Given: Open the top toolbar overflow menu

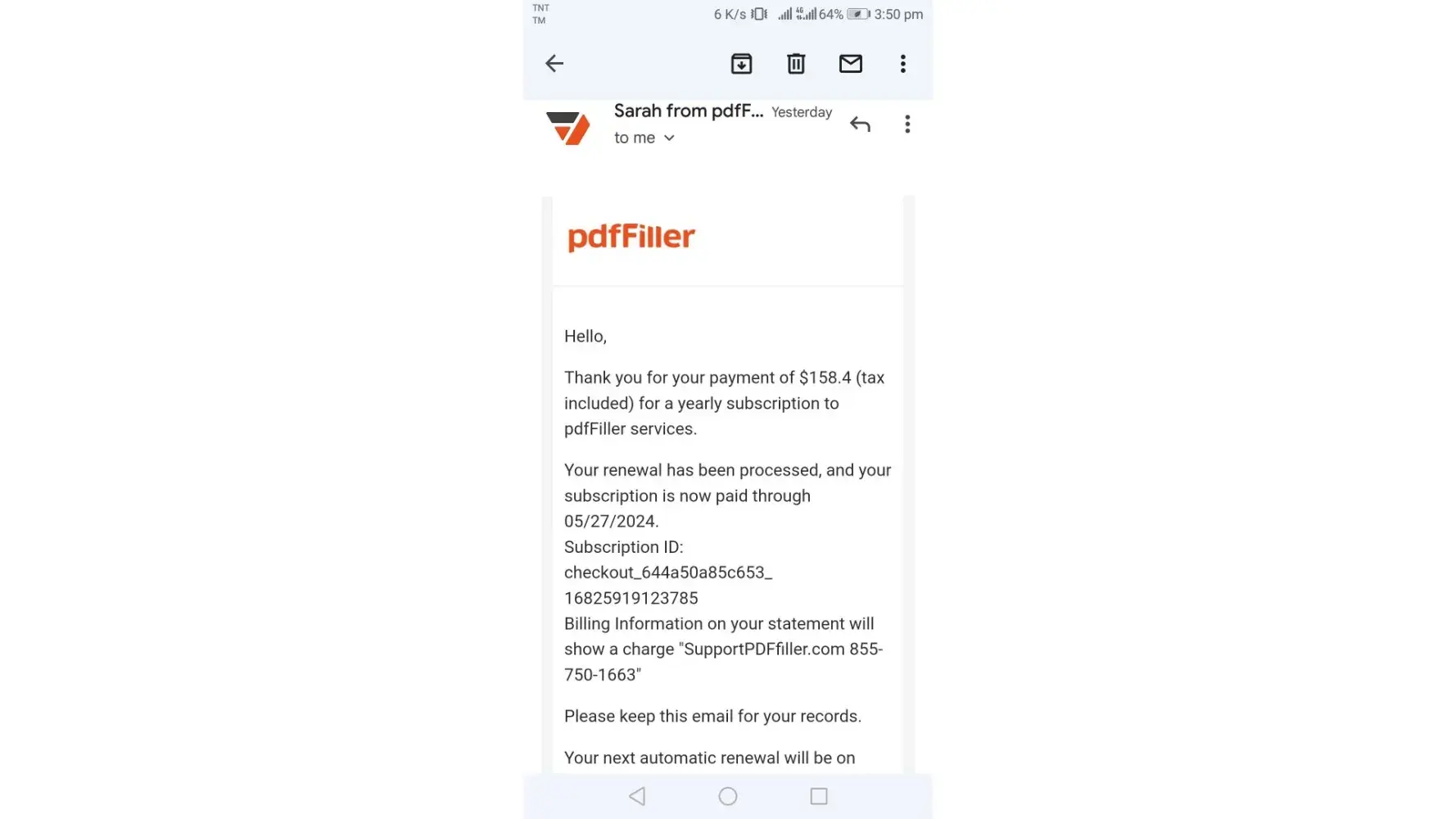Looking at the screenshot, I should pos(902,64).
